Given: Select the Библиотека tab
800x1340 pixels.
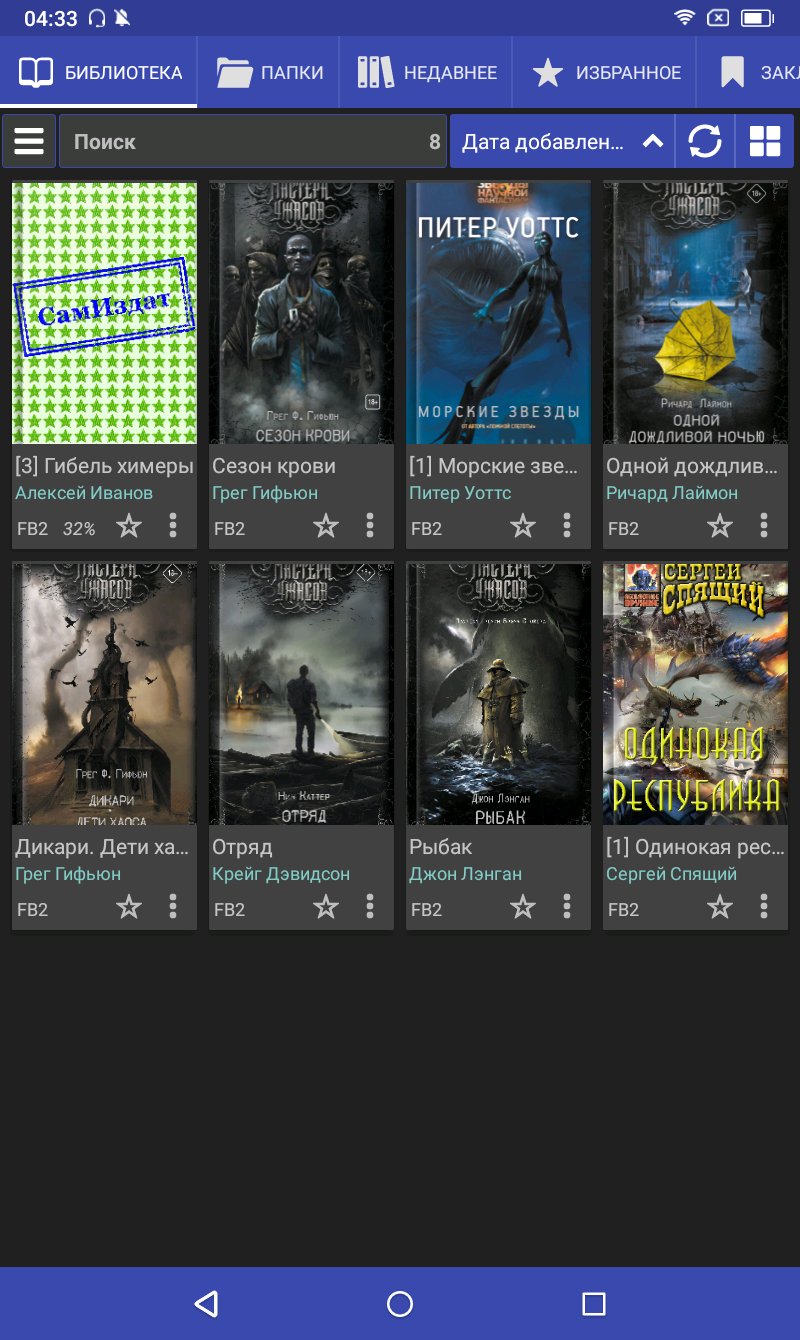Looking at the screenshot, I should pos(99,73).
